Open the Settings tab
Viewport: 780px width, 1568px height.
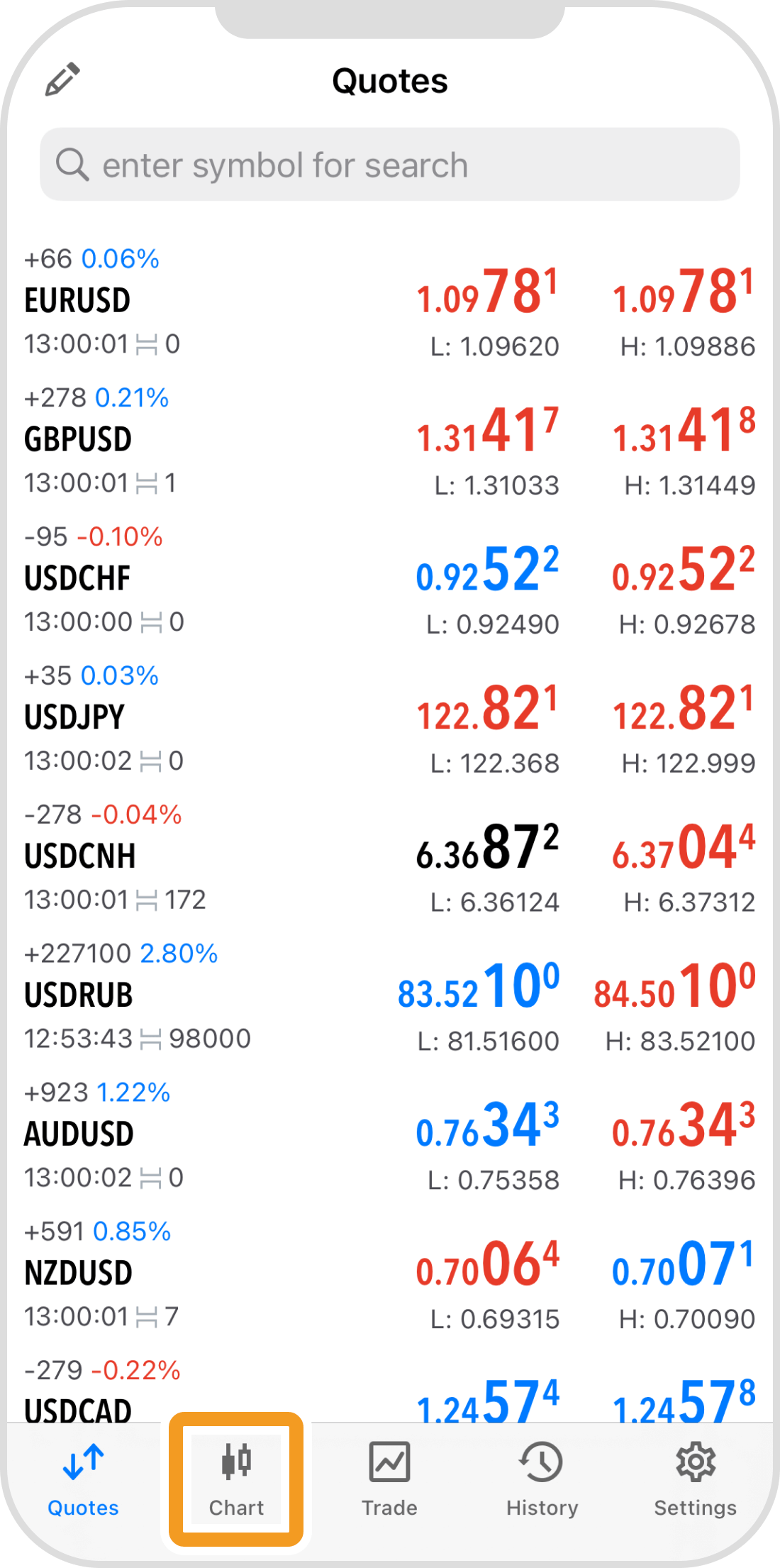click(x=695, y=1480)
